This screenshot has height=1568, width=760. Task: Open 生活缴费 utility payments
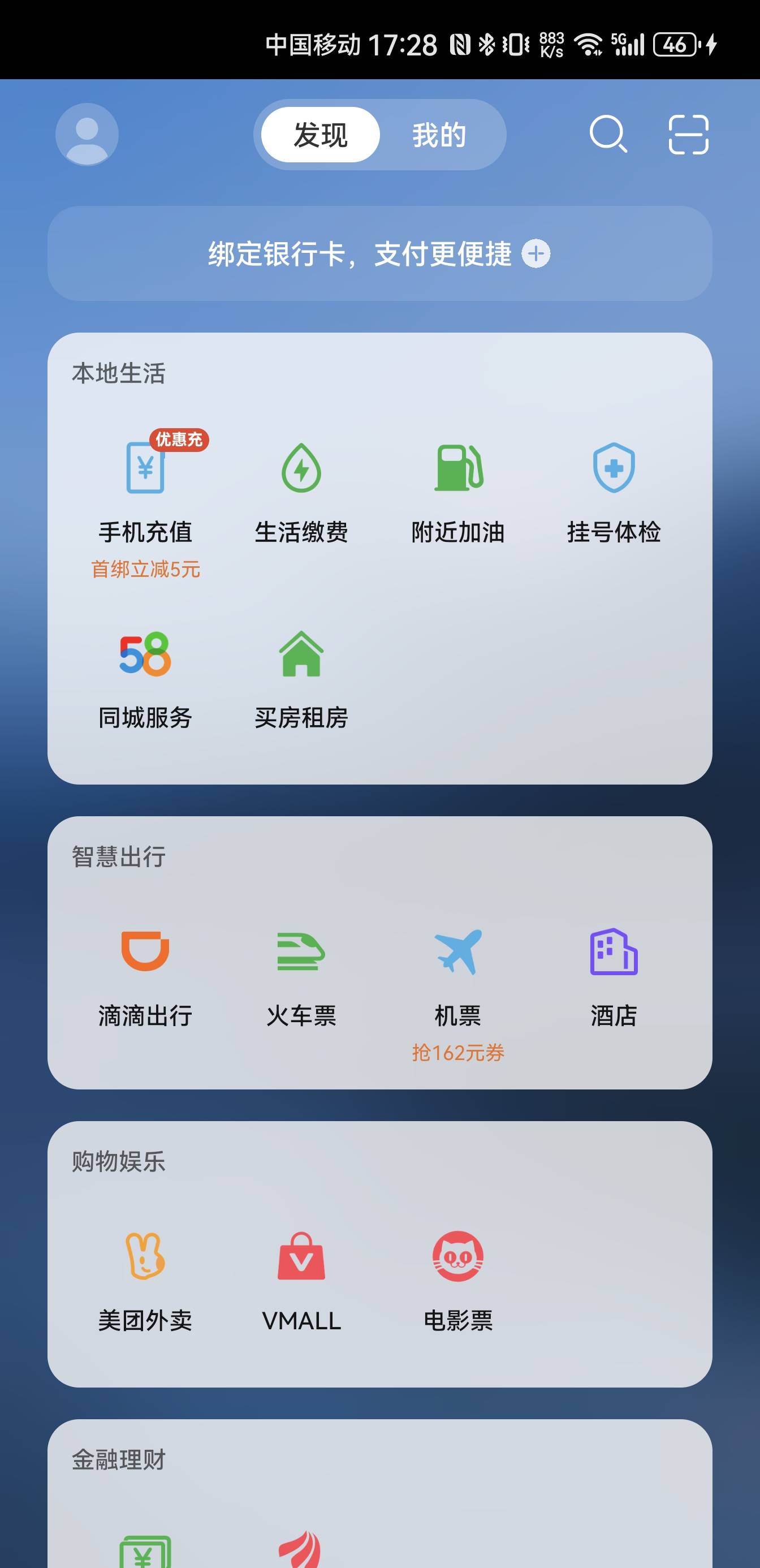(301, 493)
